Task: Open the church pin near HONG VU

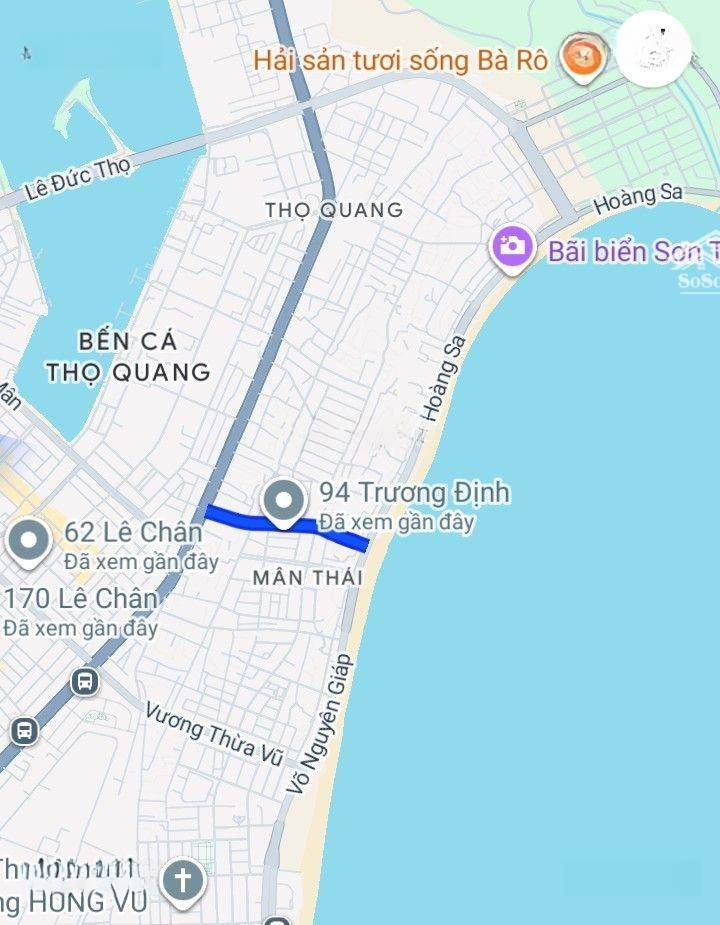Action: 183,882
